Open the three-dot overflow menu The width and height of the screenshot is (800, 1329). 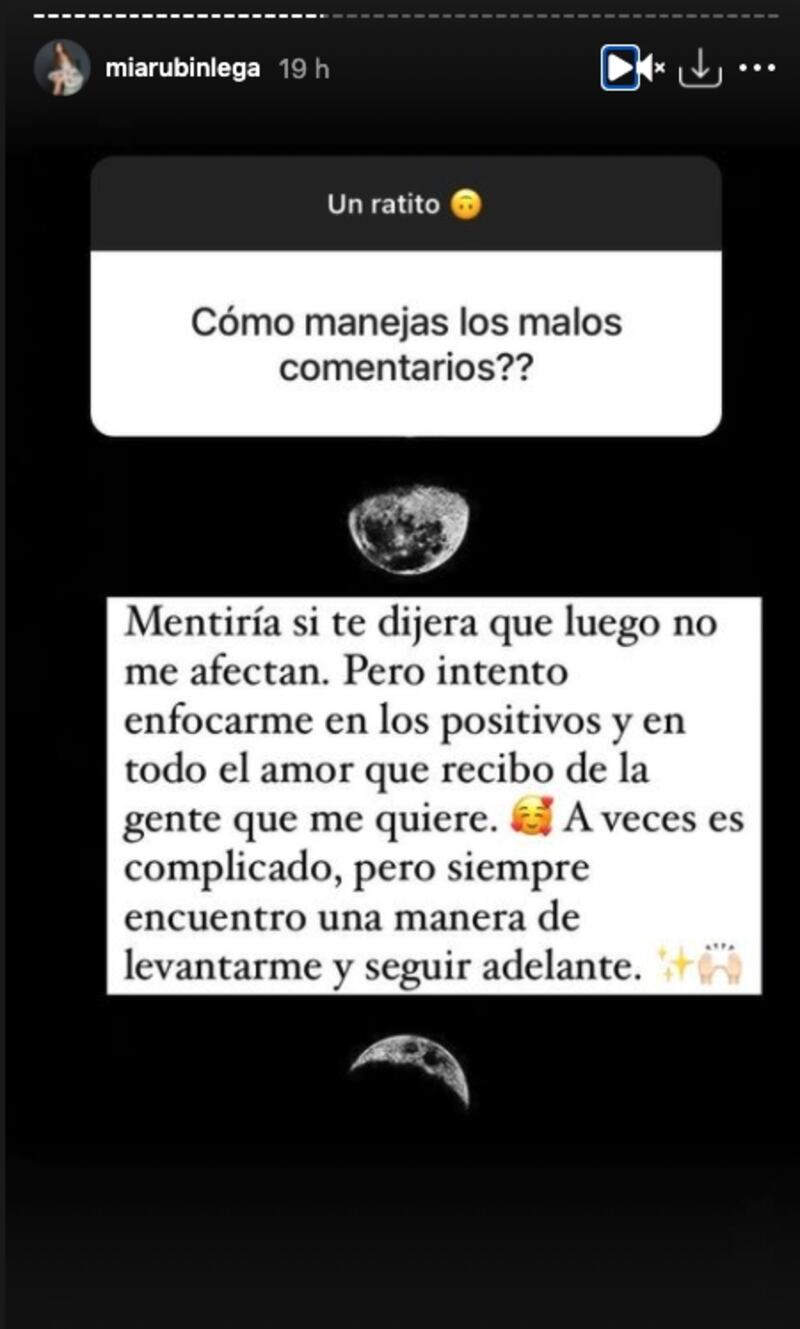pos(757,68)
